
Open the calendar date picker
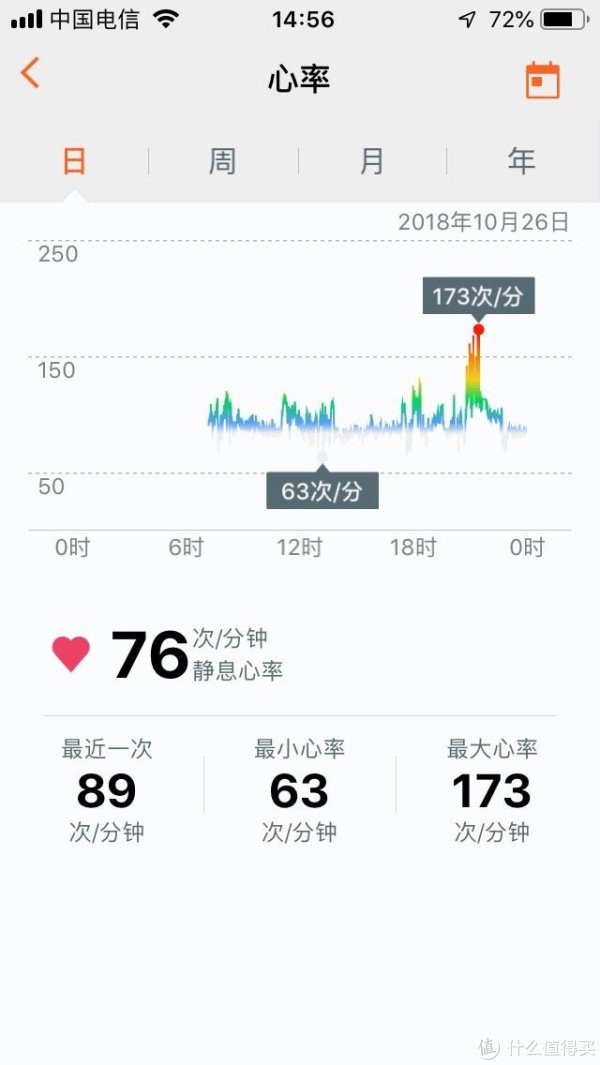pyautogui.click(x=542, y=80)
